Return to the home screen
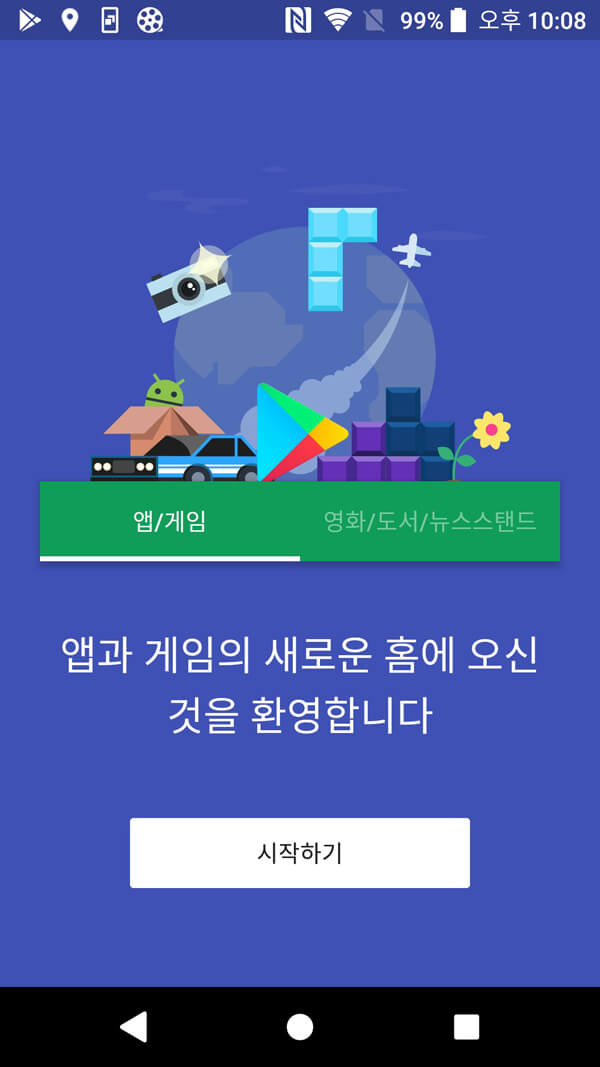Viewport: 600px width, 1067px height. [x=300, y=1026]
